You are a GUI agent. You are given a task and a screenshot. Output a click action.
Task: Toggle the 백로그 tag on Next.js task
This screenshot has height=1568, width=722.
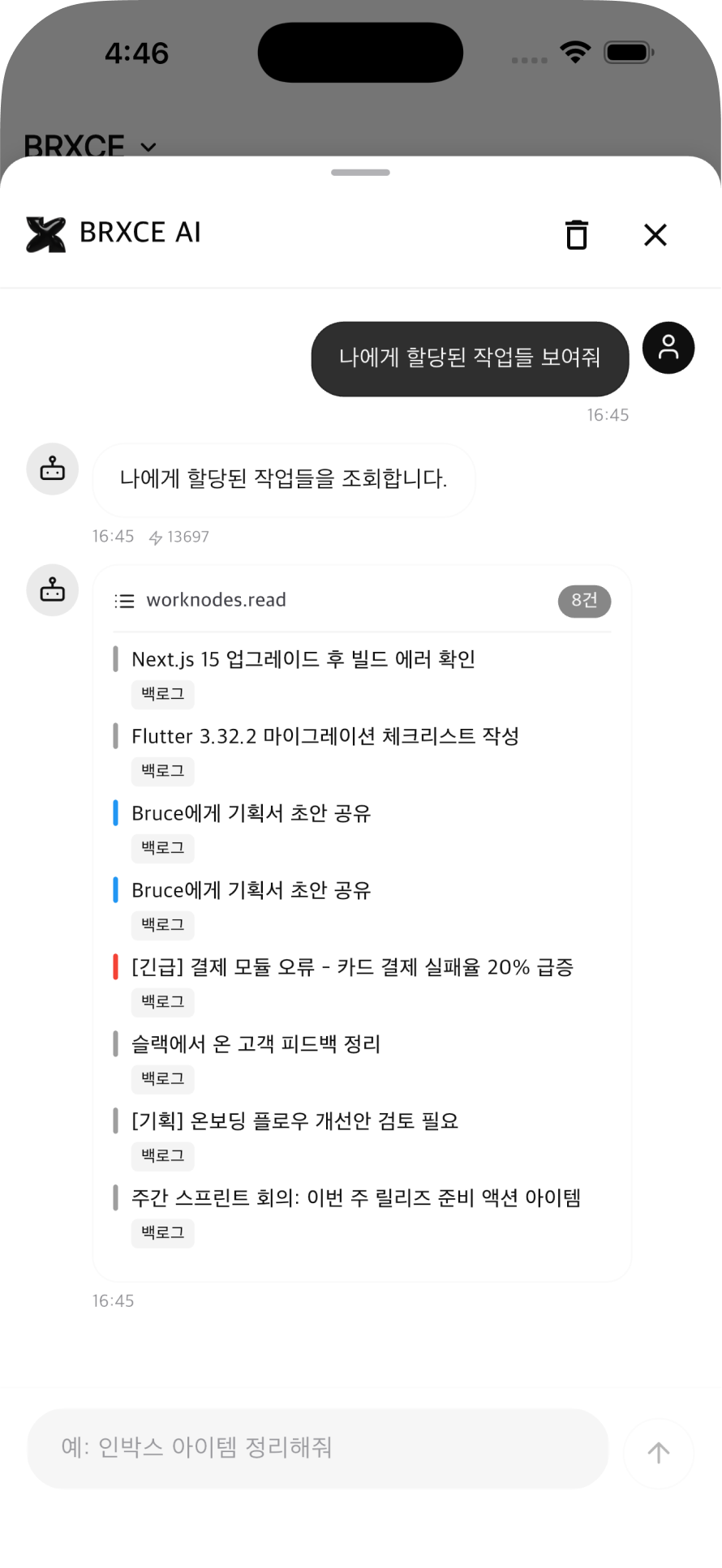(x=162, y=694)
